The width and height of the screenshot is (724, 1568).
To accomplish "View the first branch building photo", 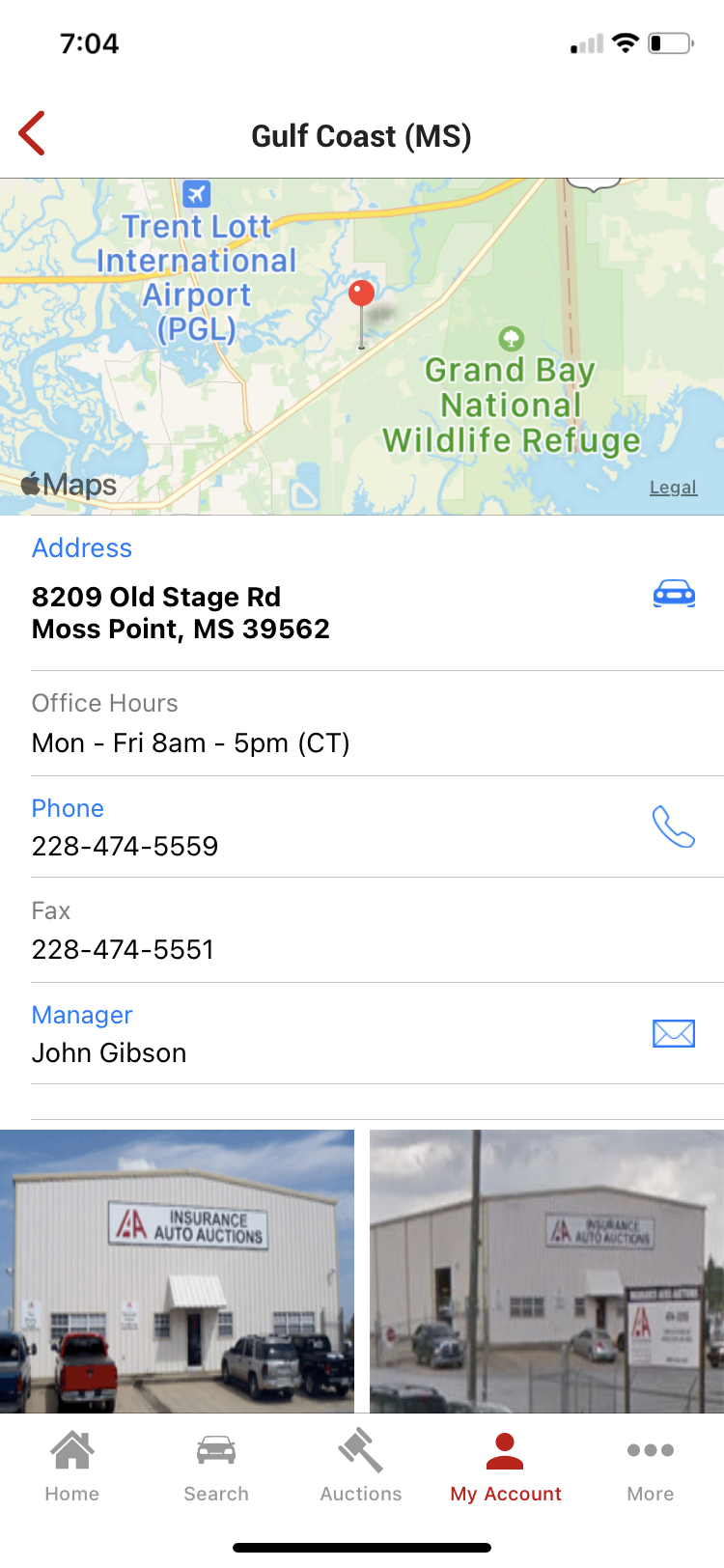I will [x=177, y=1271].
